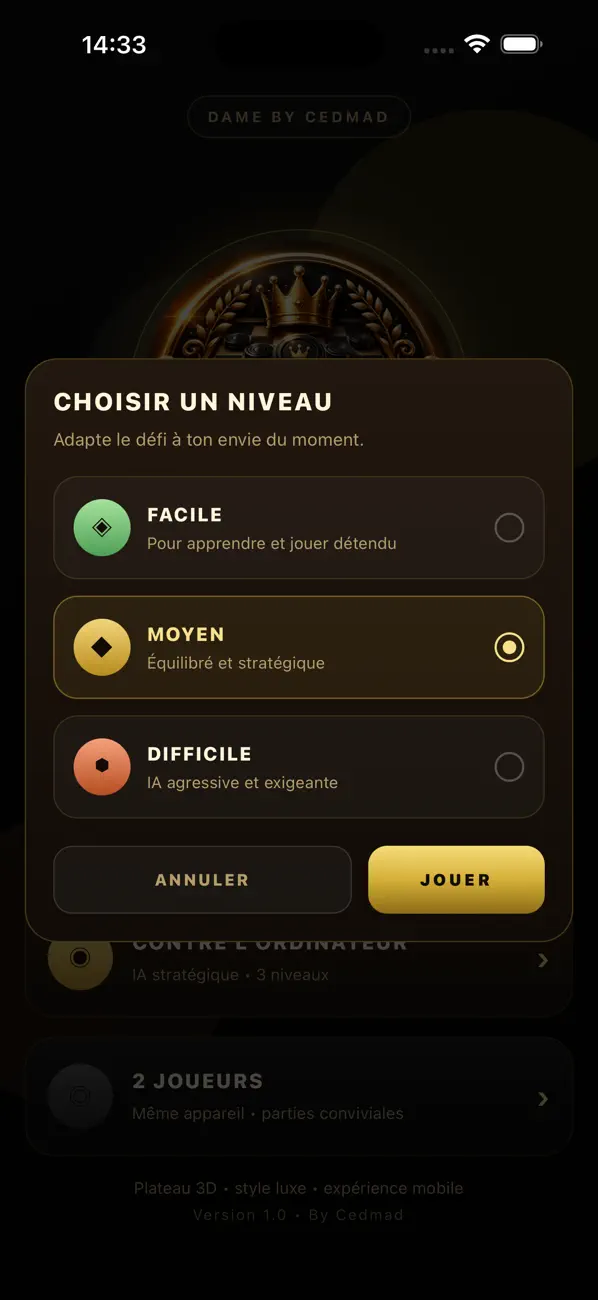Start the game with Jouer

456,880
